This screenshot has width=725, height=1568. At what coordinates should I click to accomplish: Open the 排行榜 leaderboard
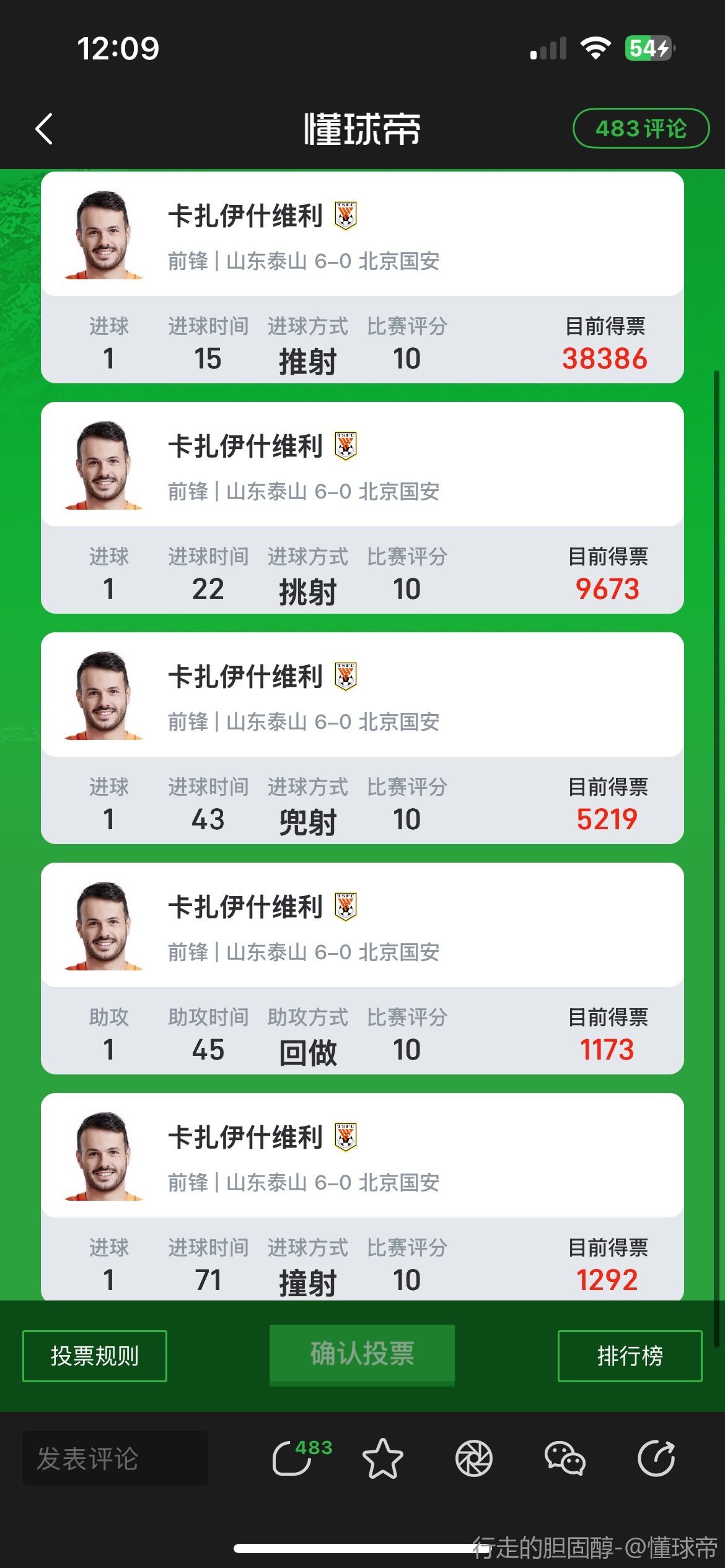coord(630,1356)
